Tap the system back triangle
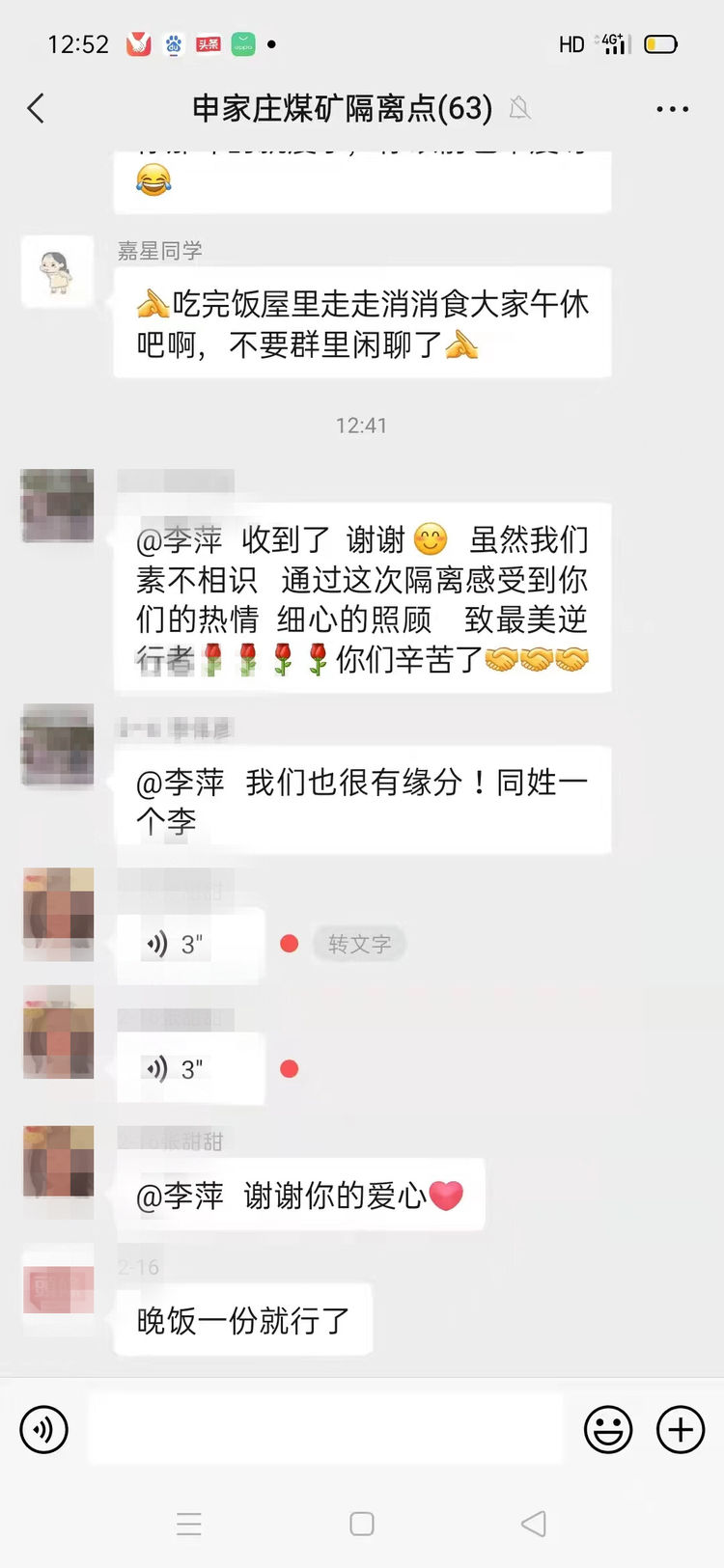Viewport: 724px width, 1568px height. (533, 1524)
